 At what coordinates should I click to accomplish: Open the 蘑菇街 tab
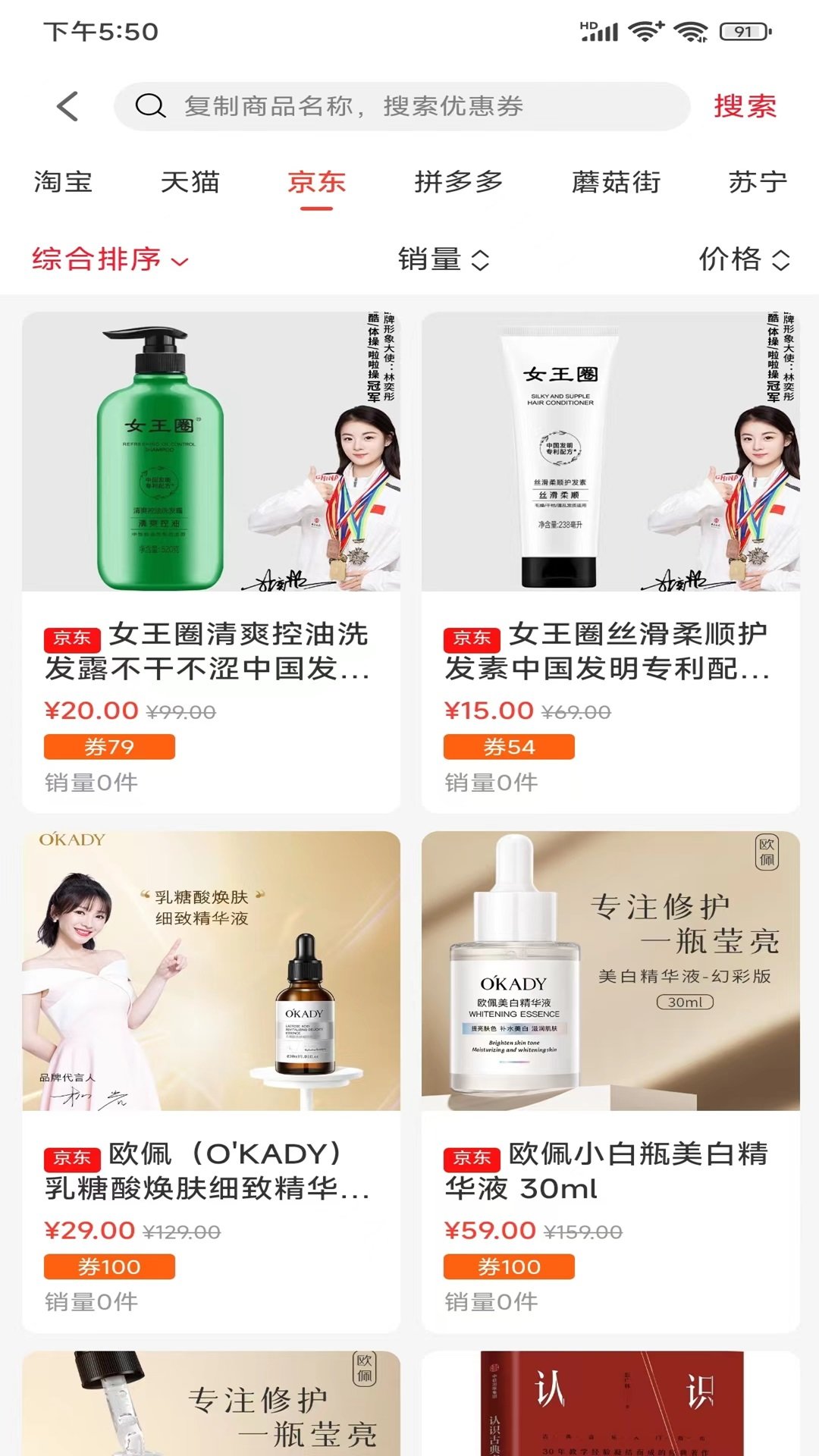616,182
